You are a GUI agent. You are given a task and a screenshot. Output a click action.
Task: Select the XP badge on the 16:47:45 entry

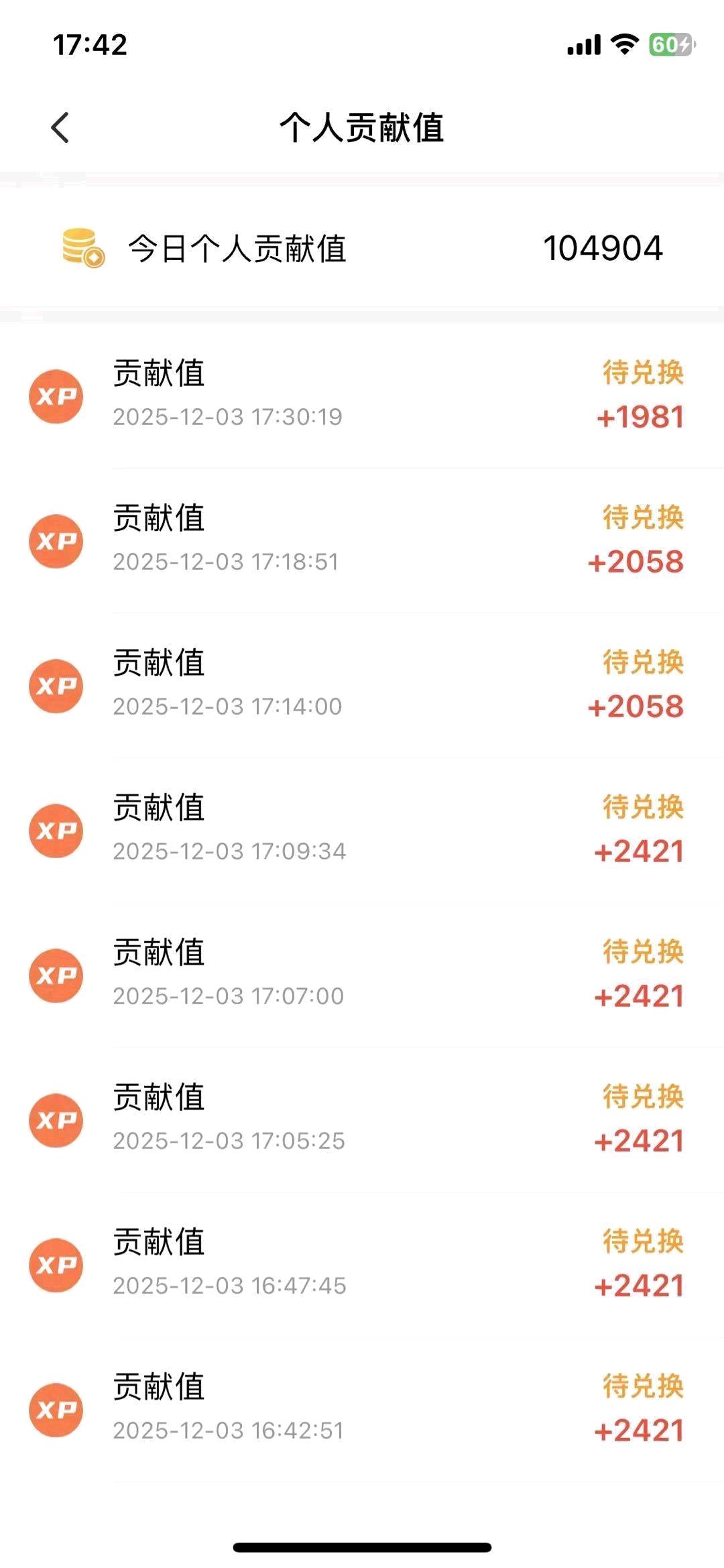[56, 1264]
